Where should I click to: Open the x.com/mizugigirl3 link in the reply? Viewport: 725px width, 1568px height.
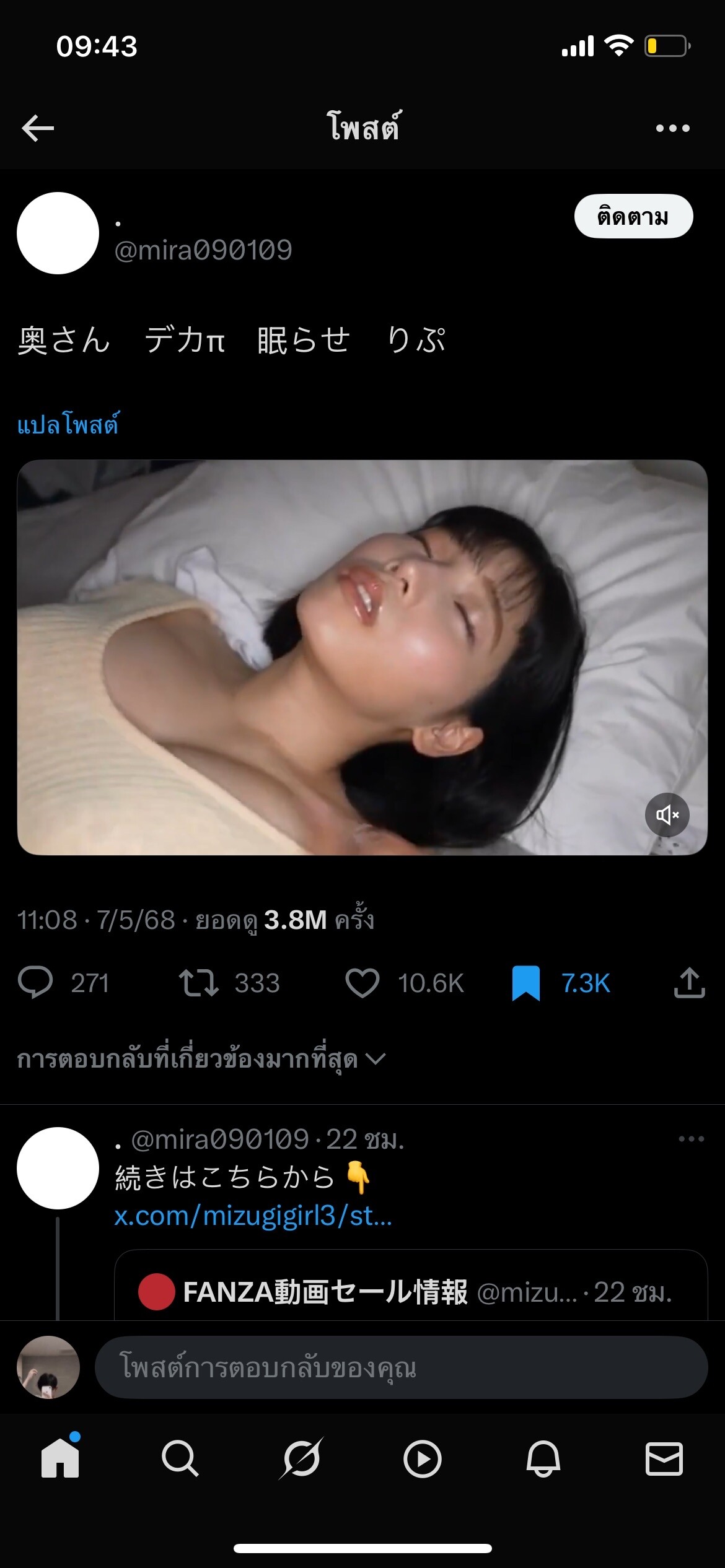[253, 1216]
